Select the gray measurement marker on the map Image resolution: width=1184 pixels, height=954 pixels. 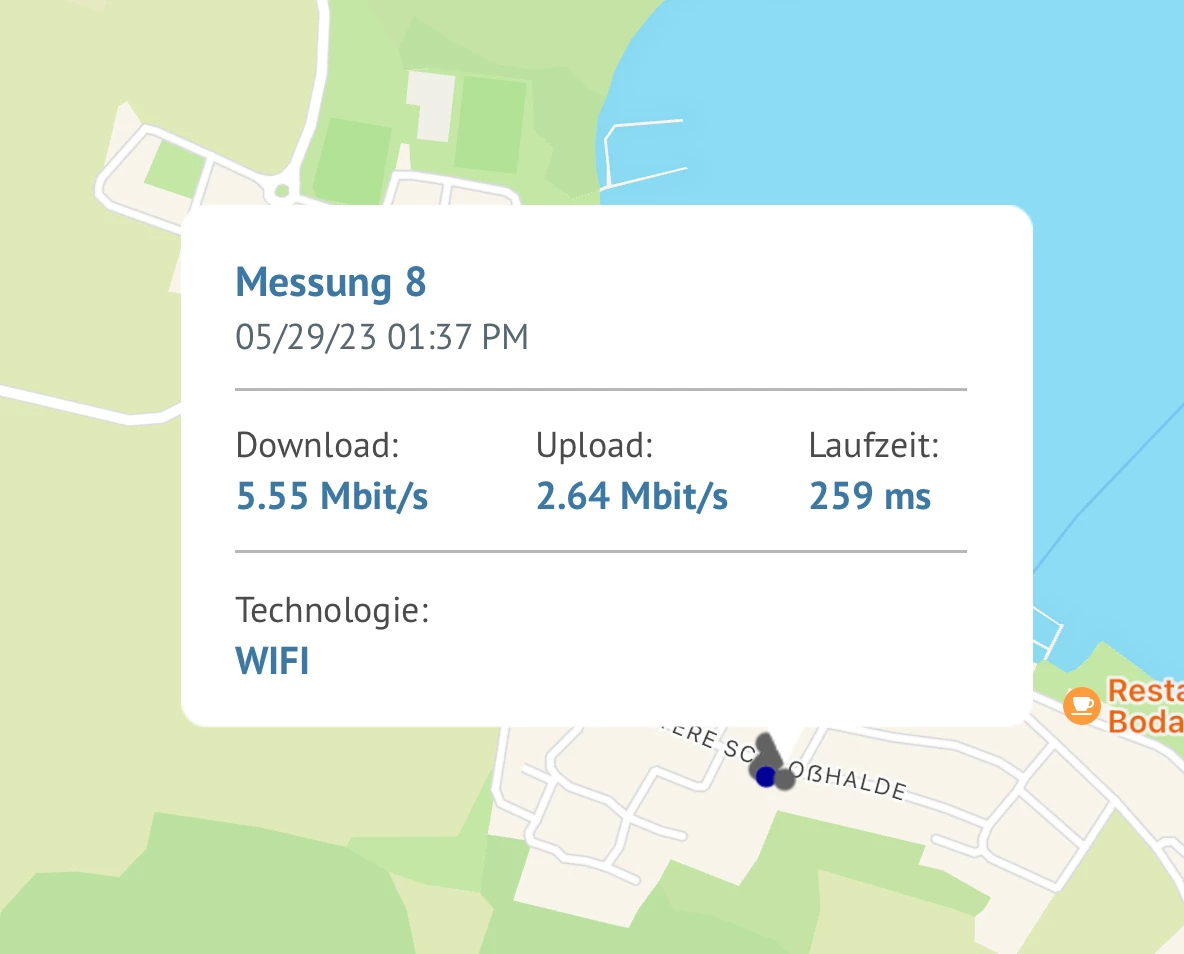785,777
